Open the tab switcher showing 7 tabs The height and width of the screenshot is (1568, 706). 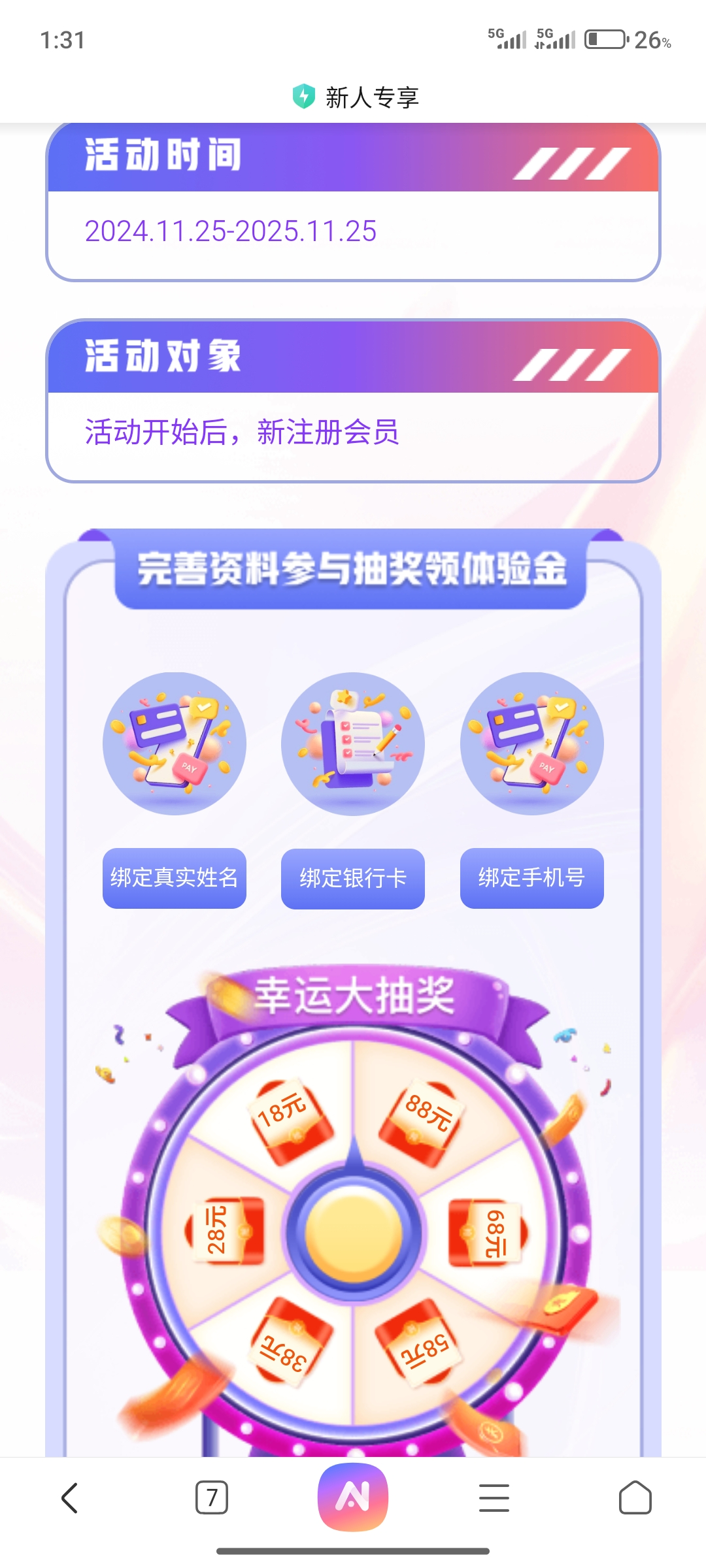tap(212, 1497)
